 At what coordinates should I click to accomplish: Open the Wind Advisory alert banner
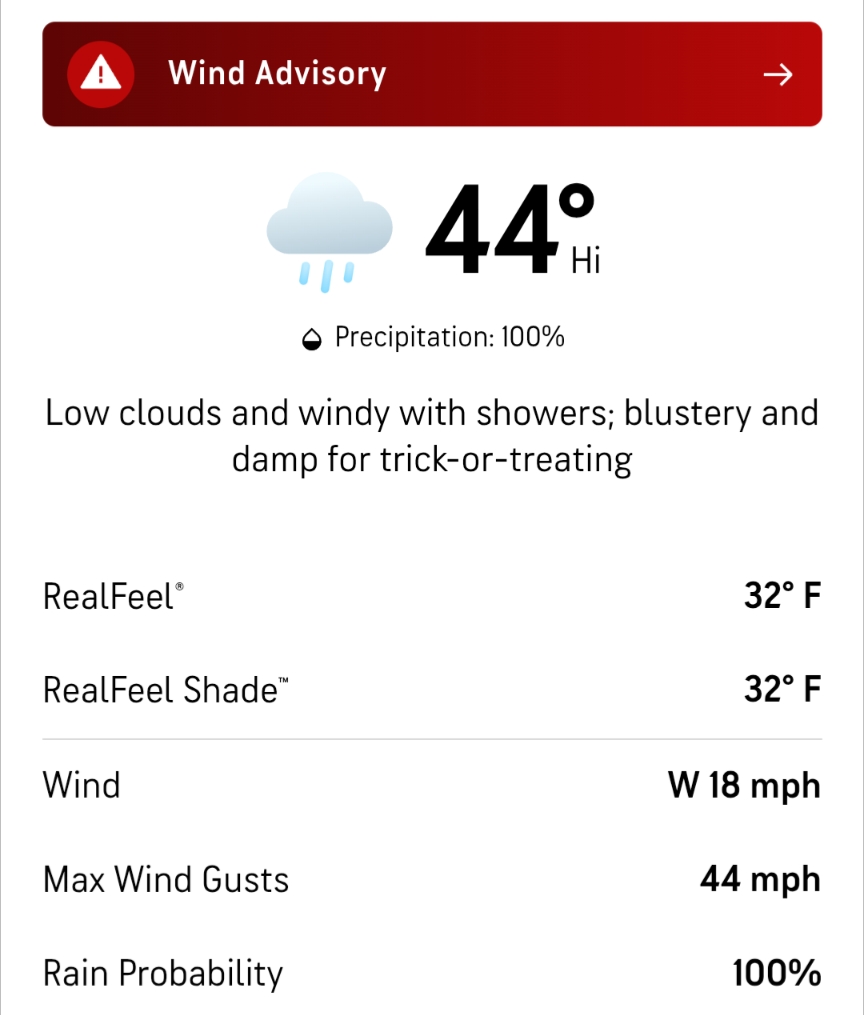tap(432, 74)
